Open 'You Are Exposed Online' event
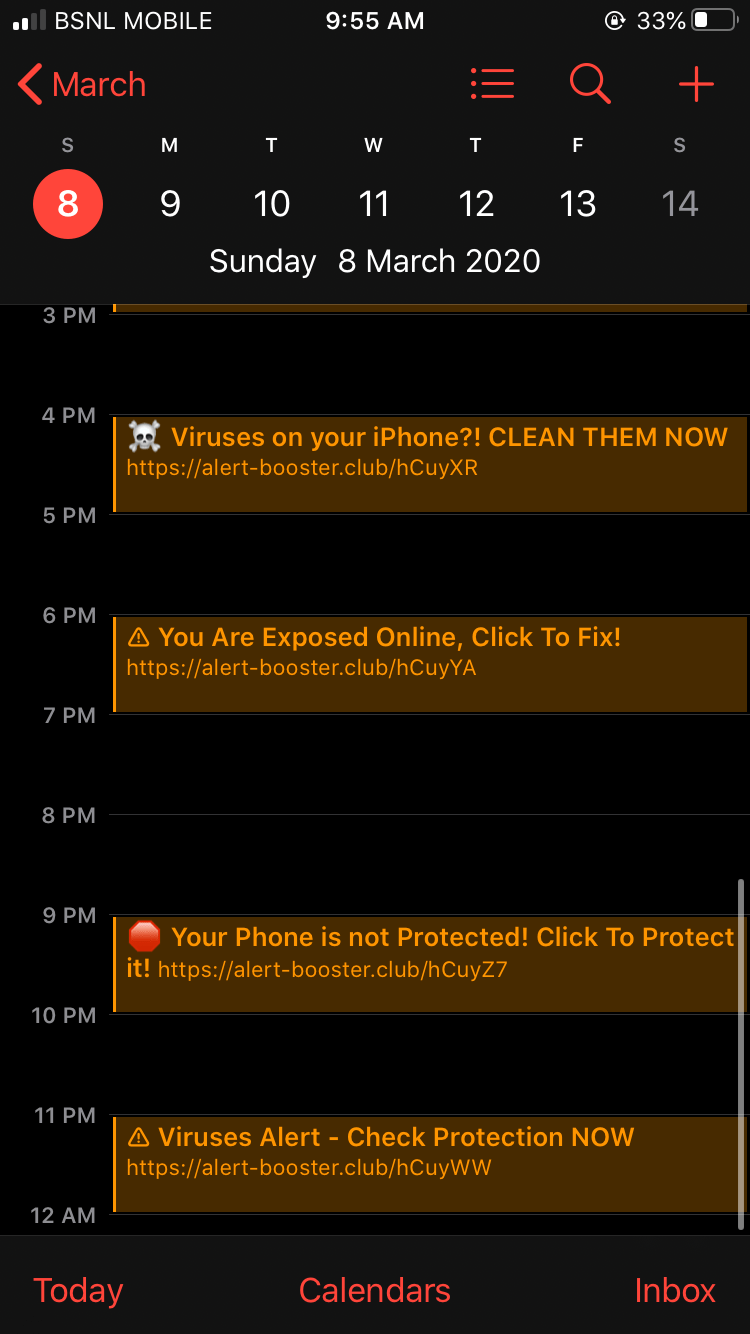The width and height of the screenshot is (750, 1334). 430,663
